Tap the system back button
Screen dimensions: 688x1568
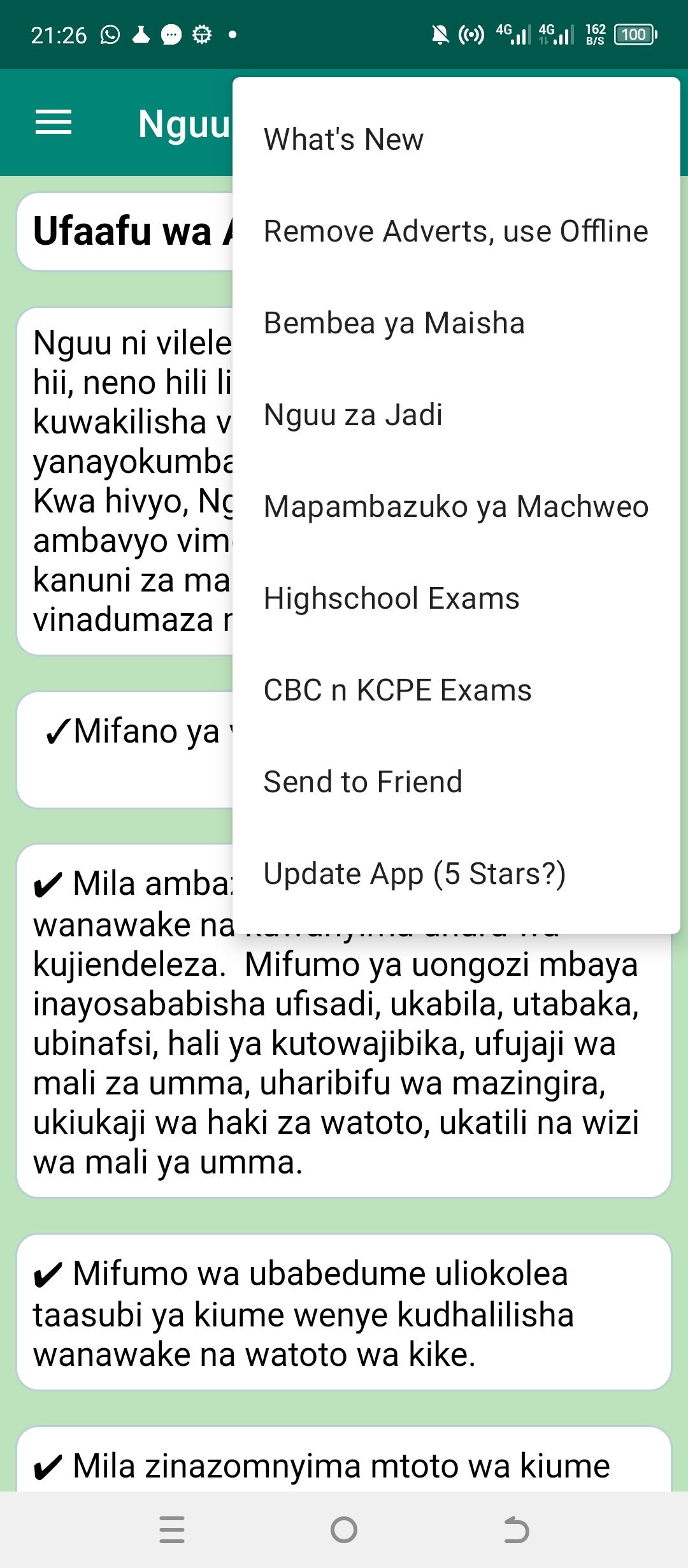[516, 1530]
